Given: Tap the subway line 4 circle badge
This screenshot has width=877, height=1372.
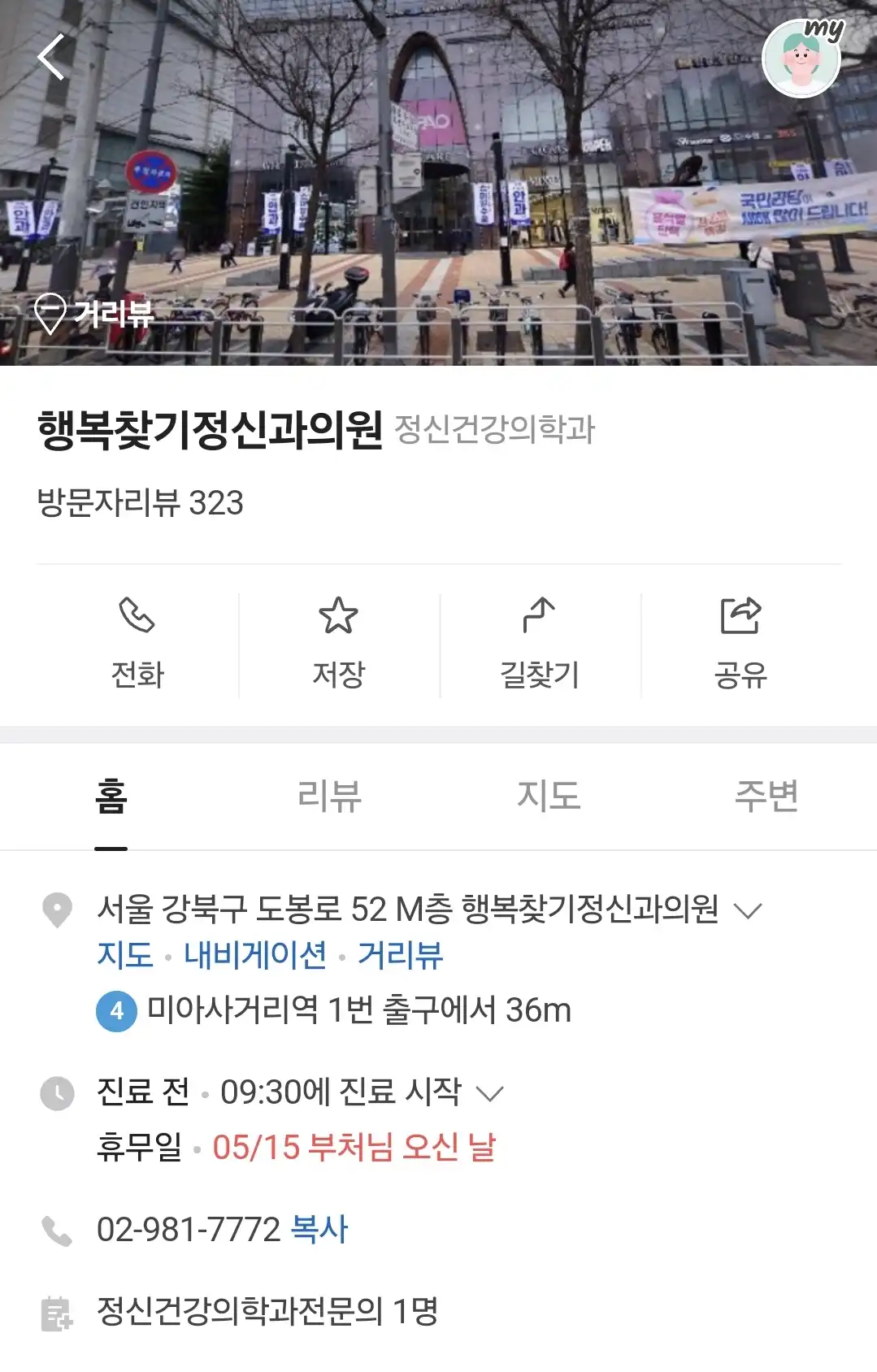Looking at the screenshot, I should pyautogui.click(x=115, y=1009).
